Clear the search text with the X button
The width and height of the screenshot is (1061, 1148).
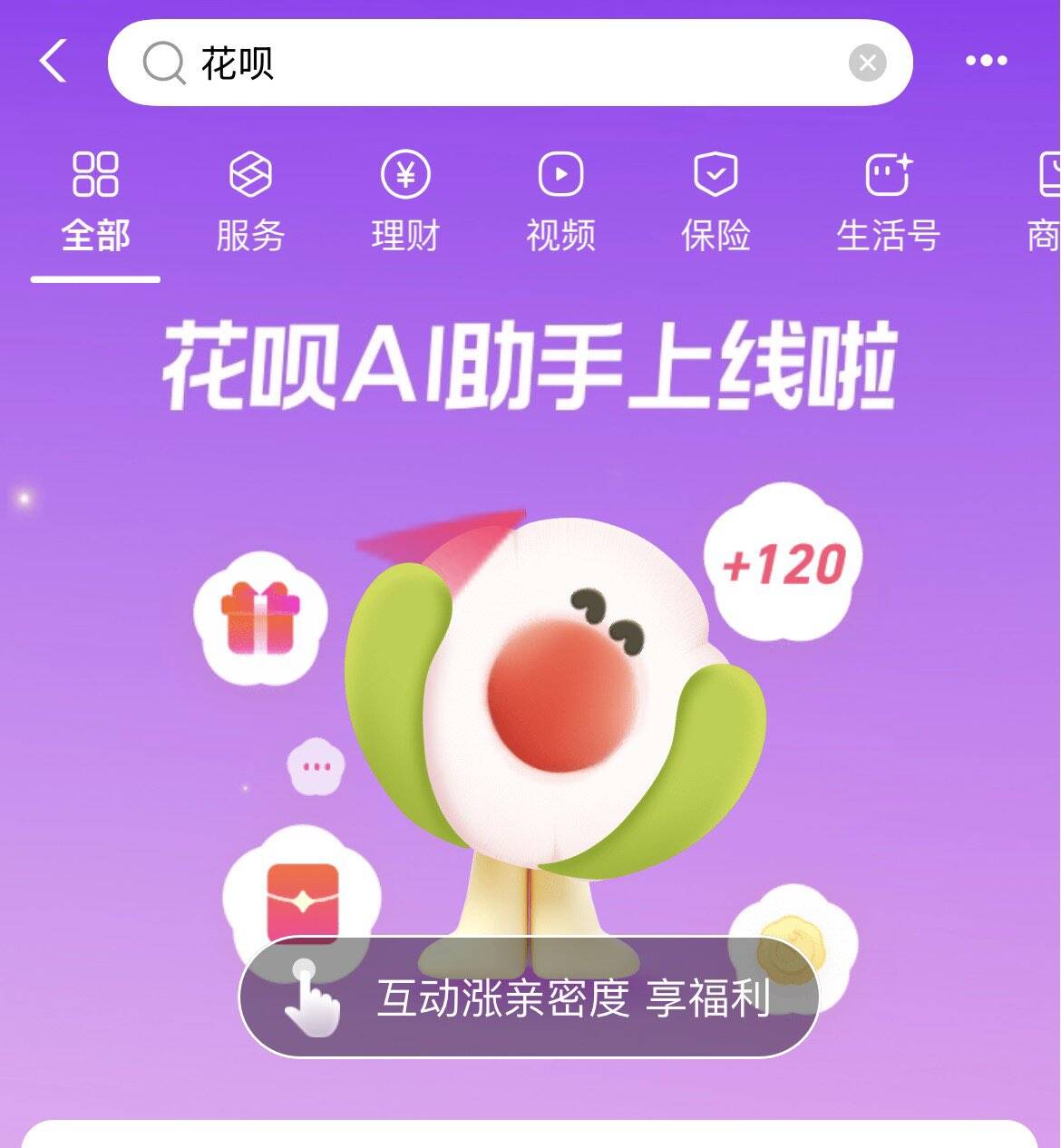coord(868,60)
